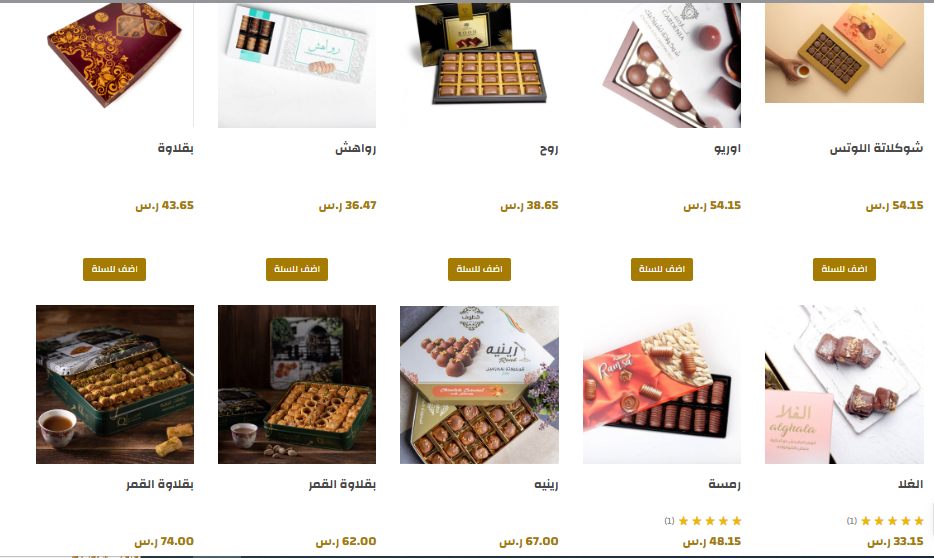
Task: Open the بقلاوة product image
Action: click(x=114, y=60)
